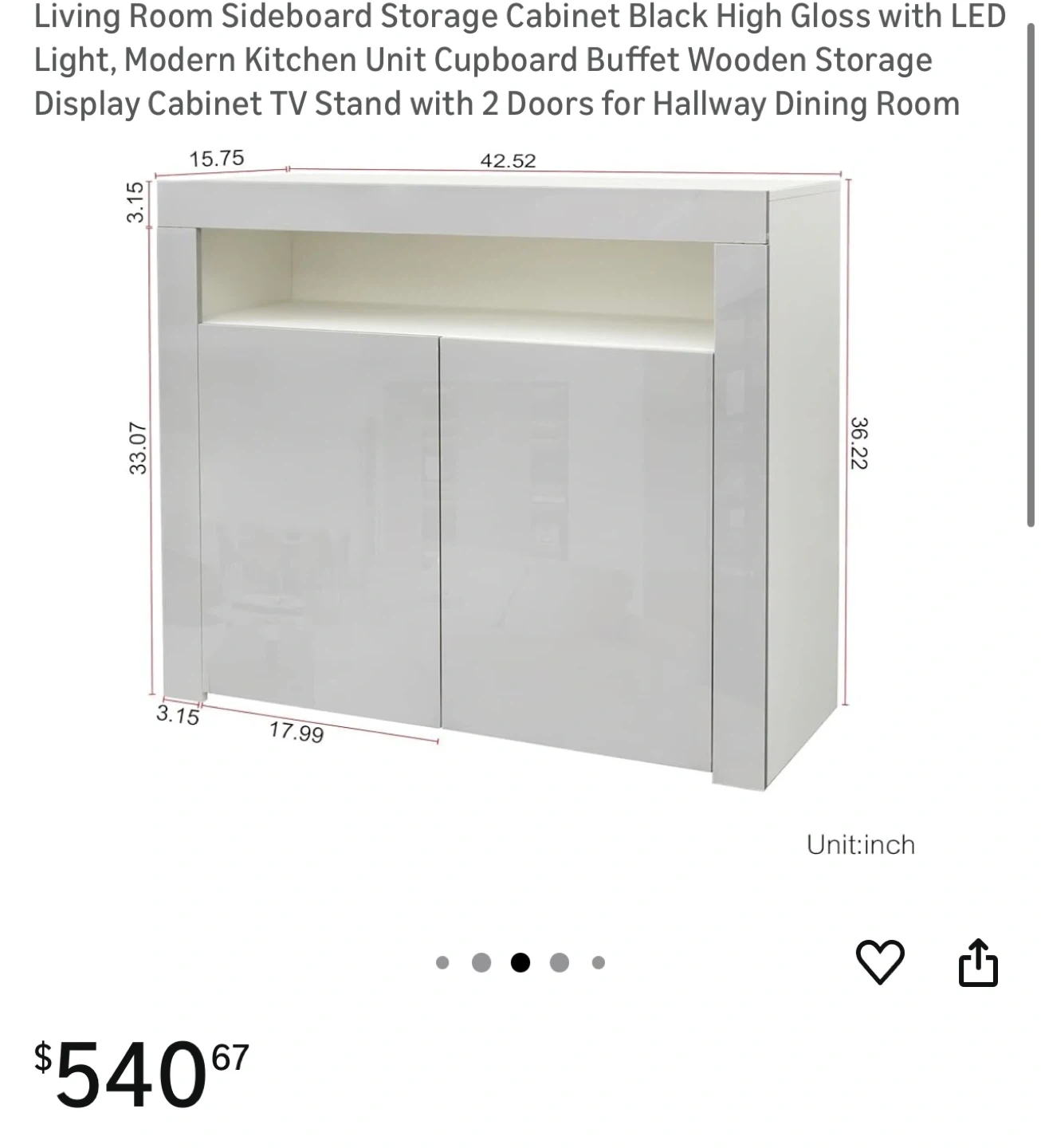Add cabinet to favorites with heart icon
The image size is (1041, 1148).
[x=880, y=962]
